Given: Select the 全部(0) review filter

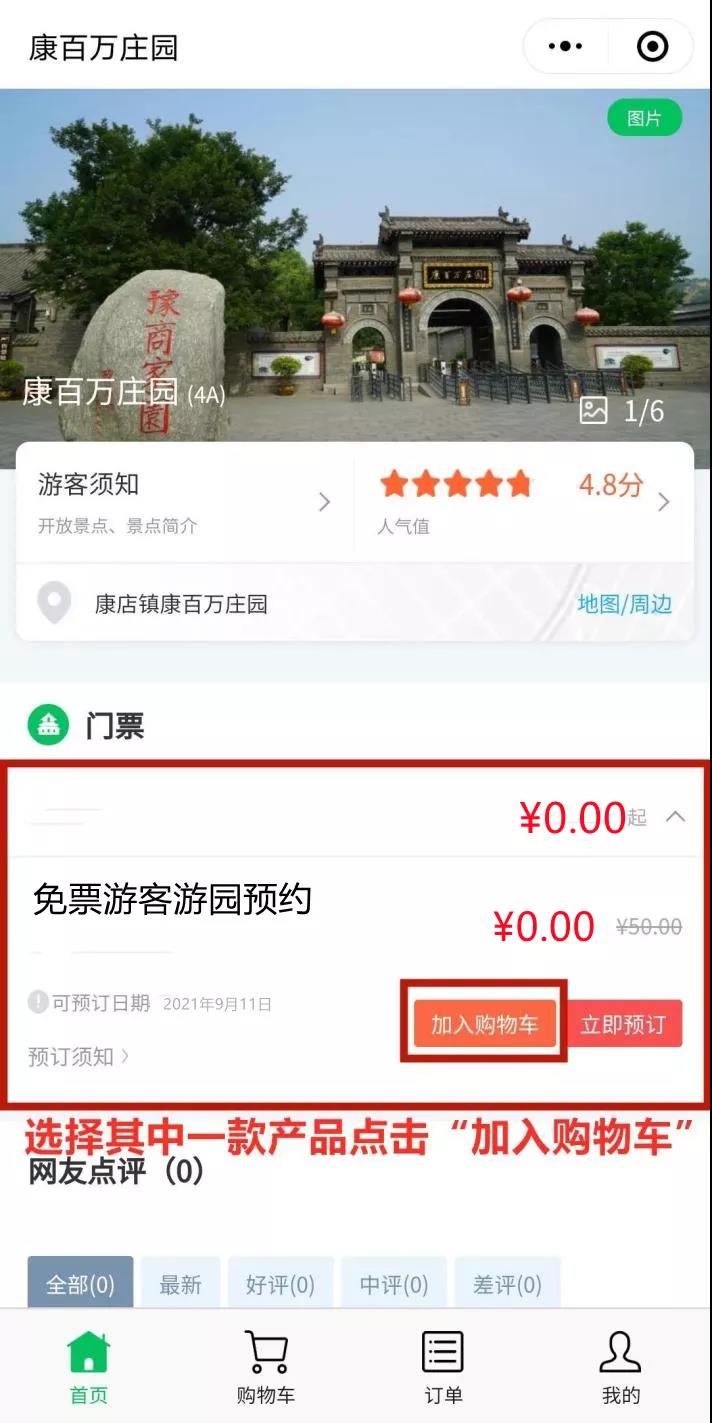Looking at the screenshot, I should 80,1284.
